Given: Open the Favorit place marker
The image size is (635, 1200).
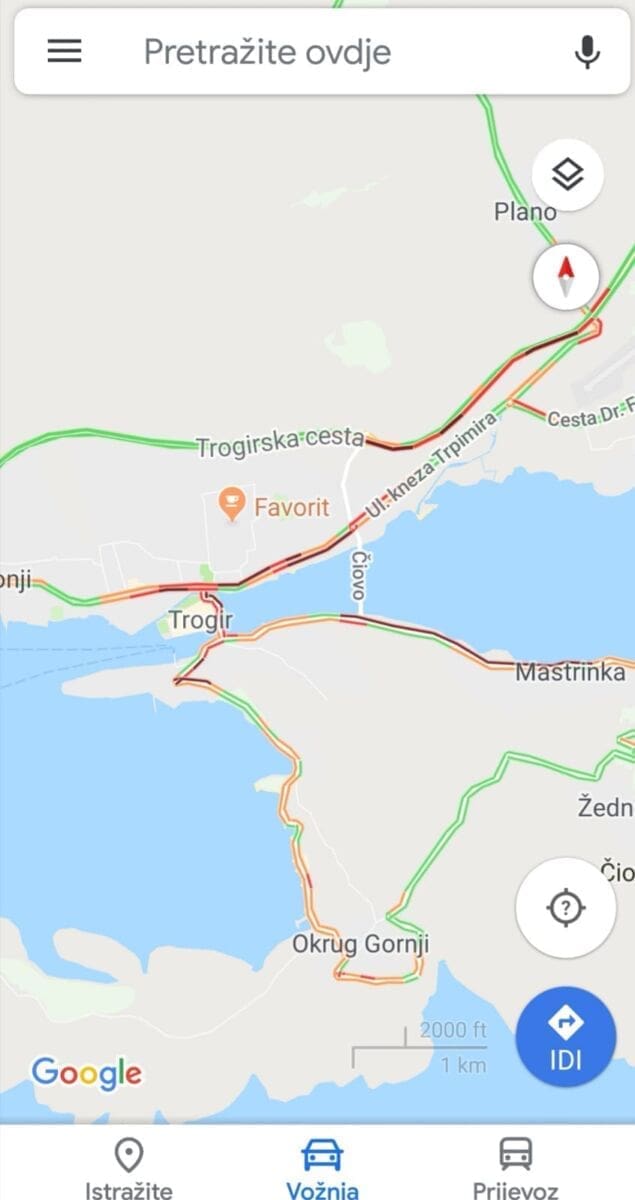Looking at the screenshot, I should [233, 505].
